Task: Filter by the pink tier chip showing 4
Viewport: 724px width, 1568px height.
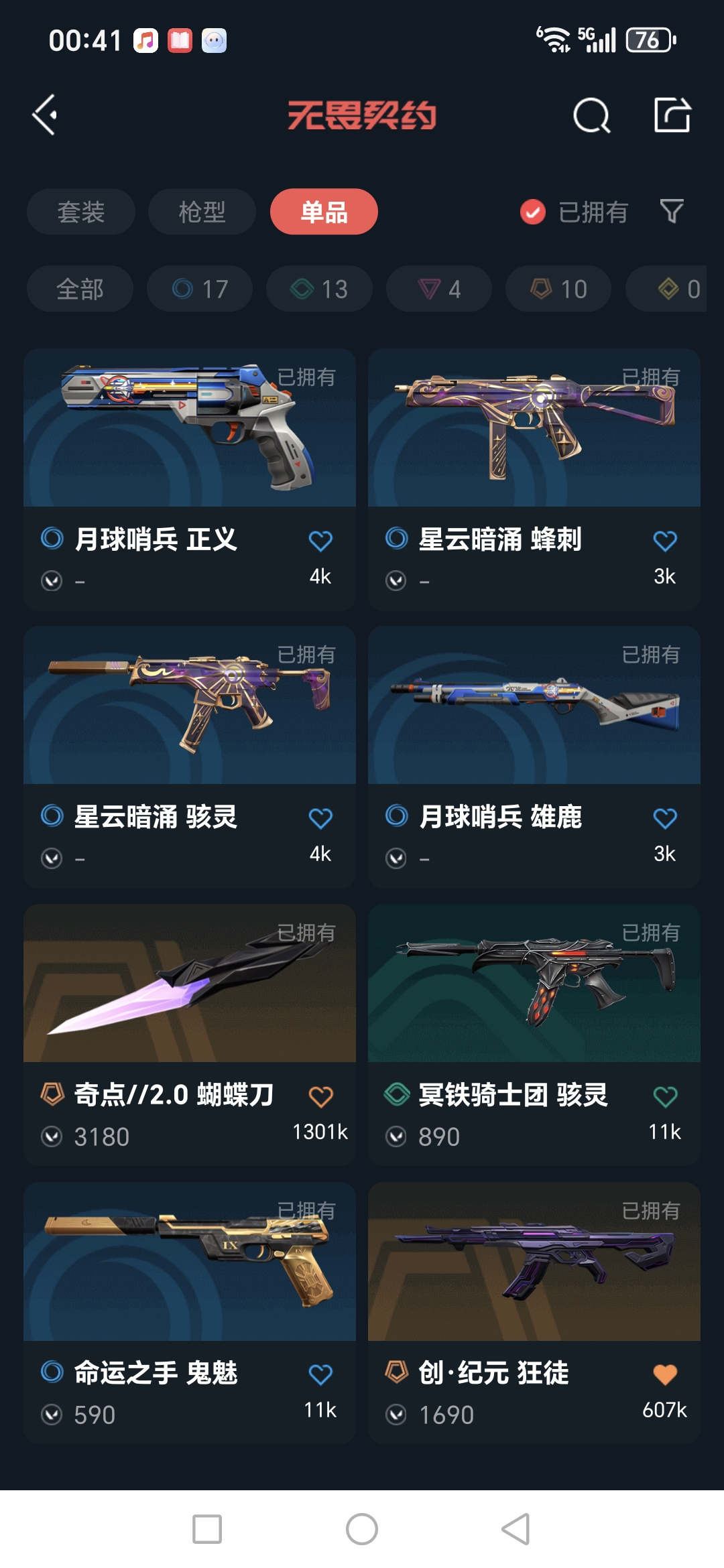Action: click(439, 289)
